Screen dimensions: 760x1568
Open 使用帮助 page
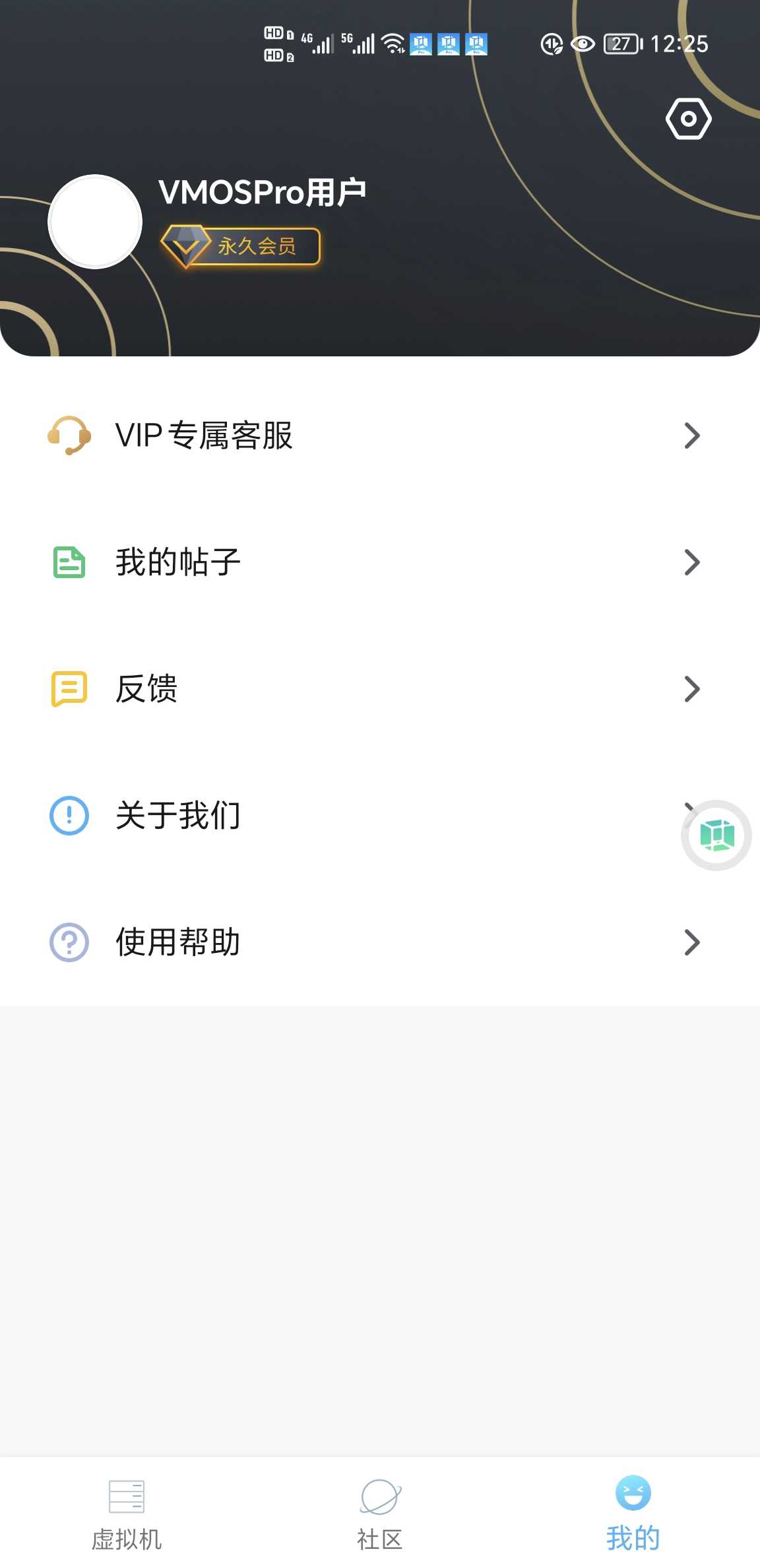tap(177, 942)
